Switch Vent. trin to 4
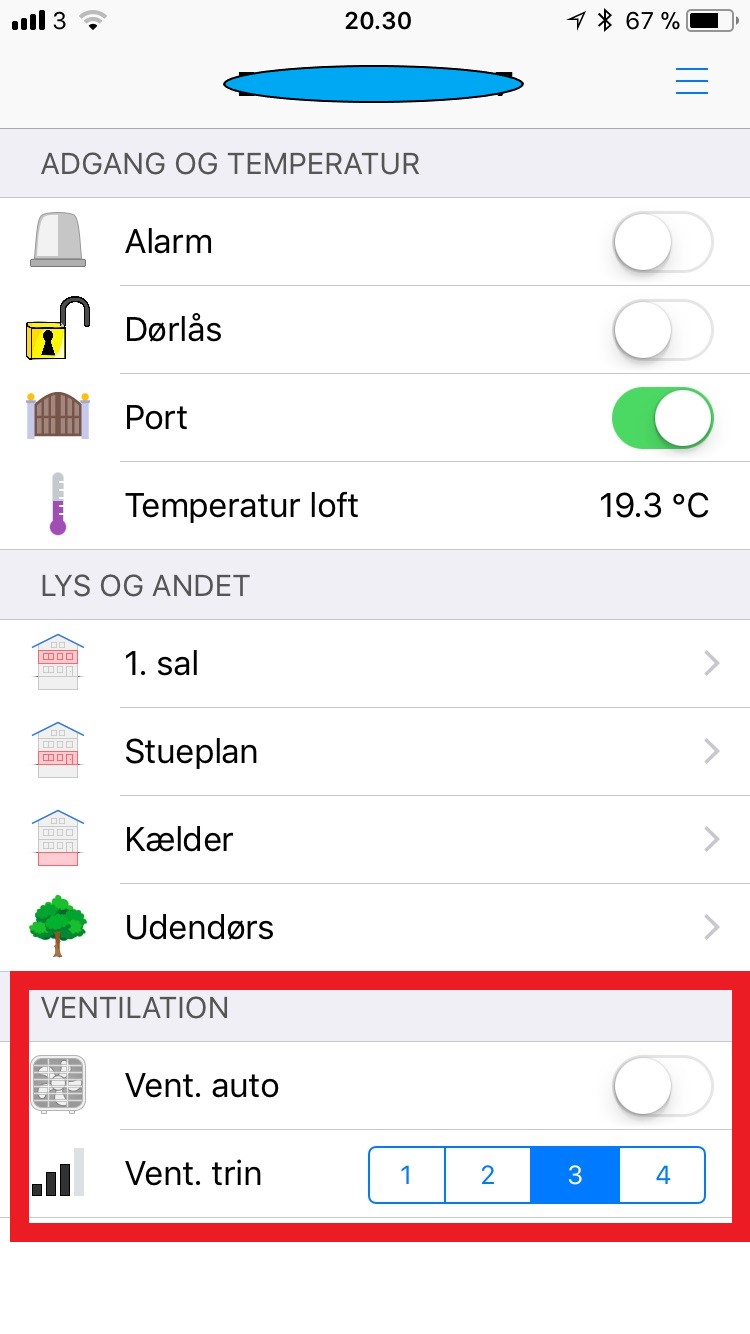This screenshot has width=750, height=1334. 663,1174
